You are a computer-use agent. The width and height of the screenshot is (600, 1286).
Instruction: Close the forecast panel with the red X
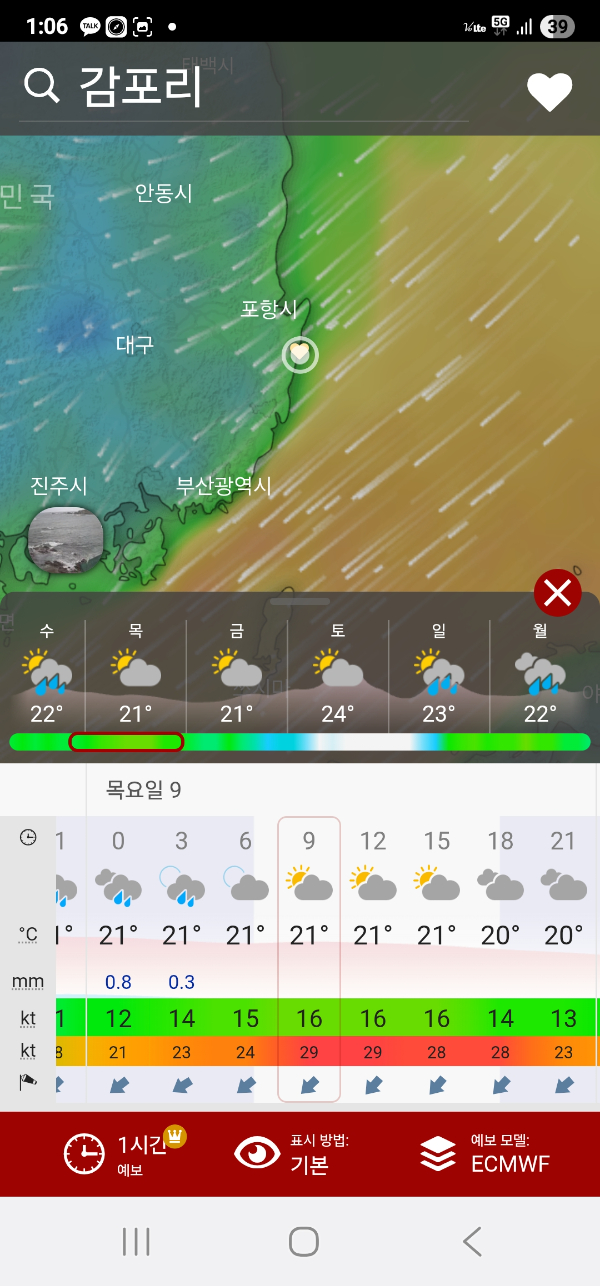tap(558, 594)
